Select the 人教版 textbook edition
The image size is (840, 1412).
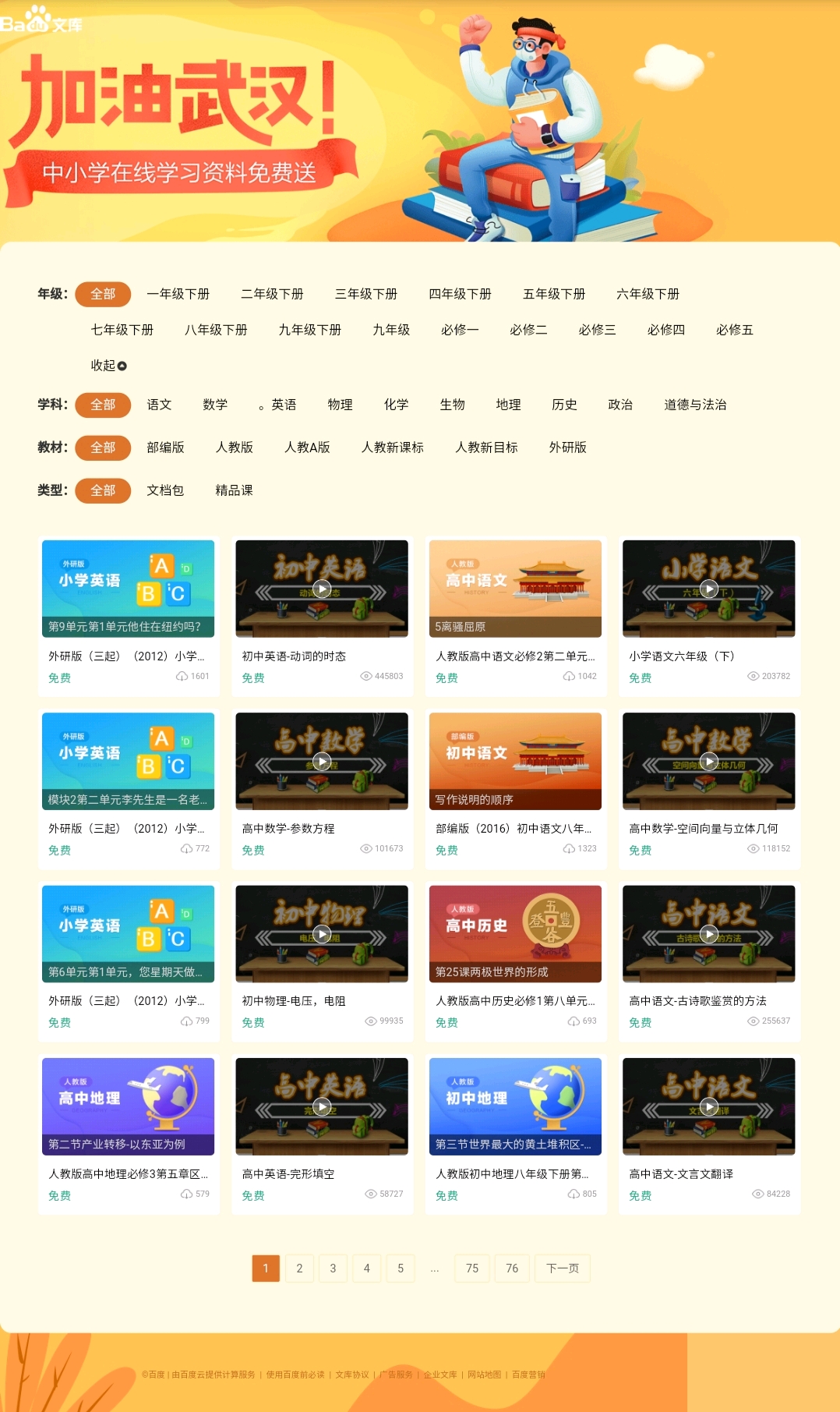(x=234, y=448)
